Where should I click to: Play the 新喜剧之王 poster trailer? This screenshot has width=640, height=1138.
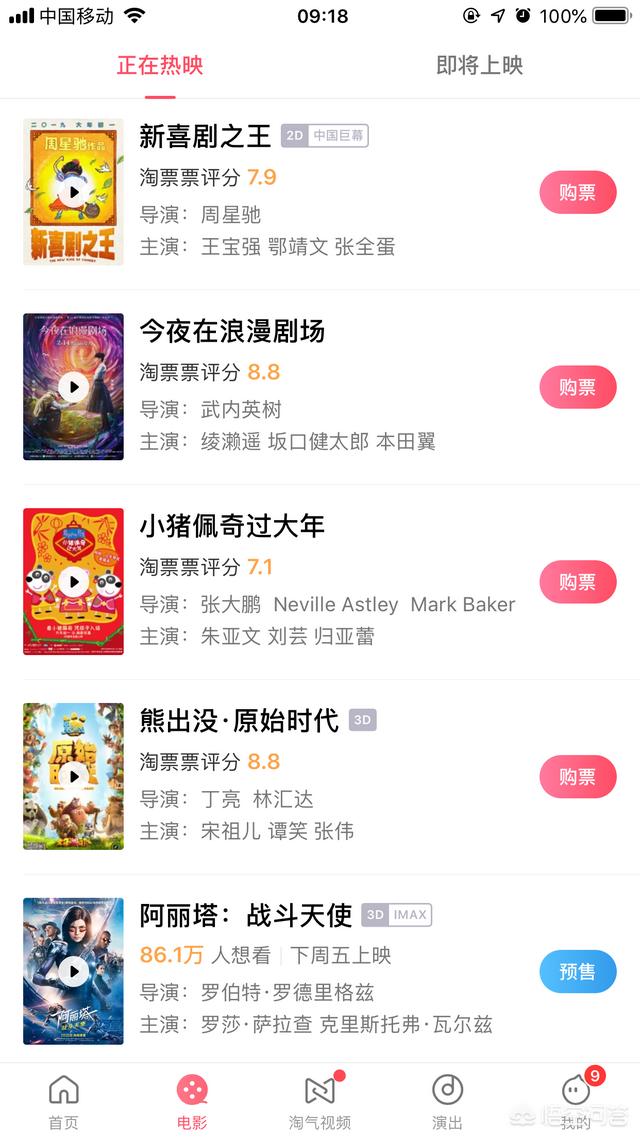73,192
